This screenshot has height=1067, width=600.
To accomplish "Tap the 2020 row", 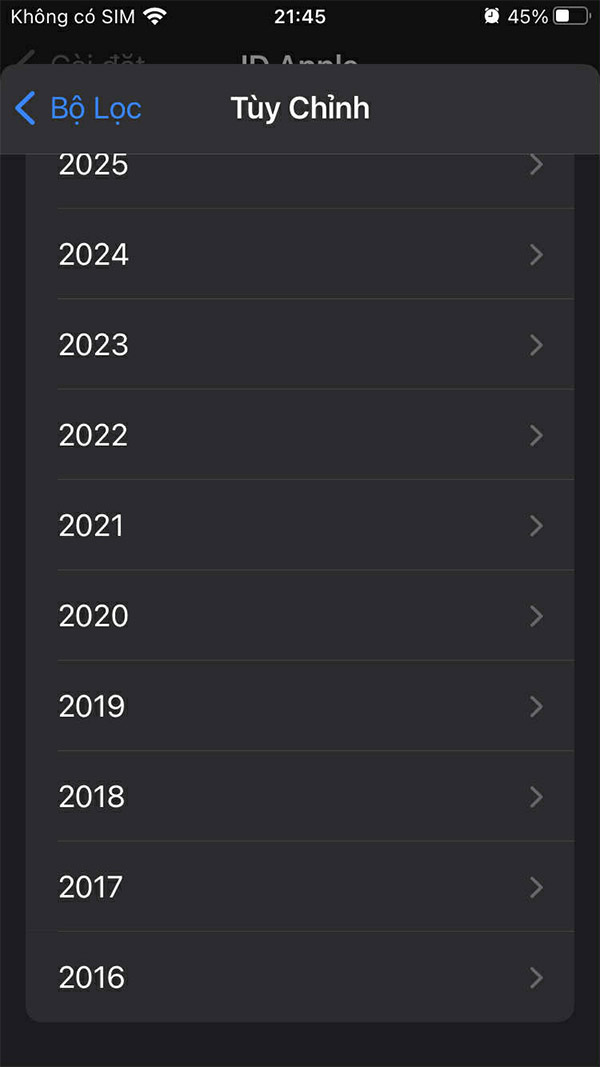I will tap(300, 615).
